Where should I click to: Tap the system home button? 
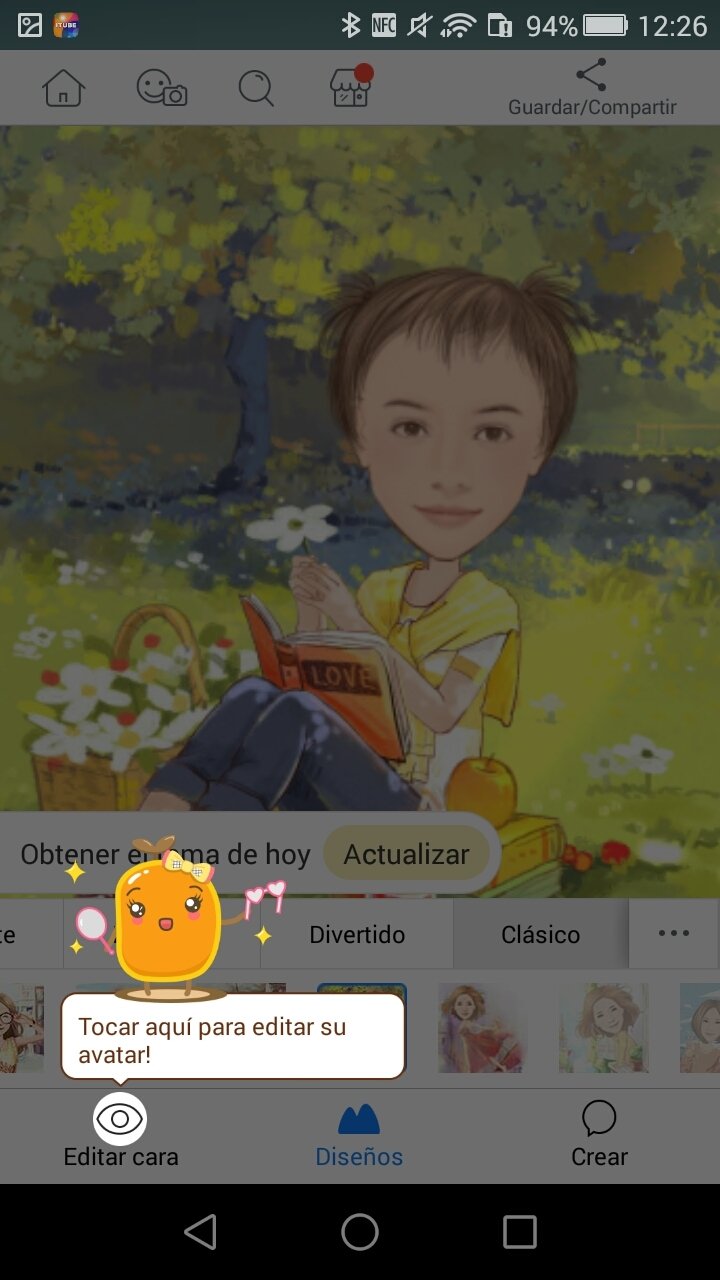(360, 1232)
